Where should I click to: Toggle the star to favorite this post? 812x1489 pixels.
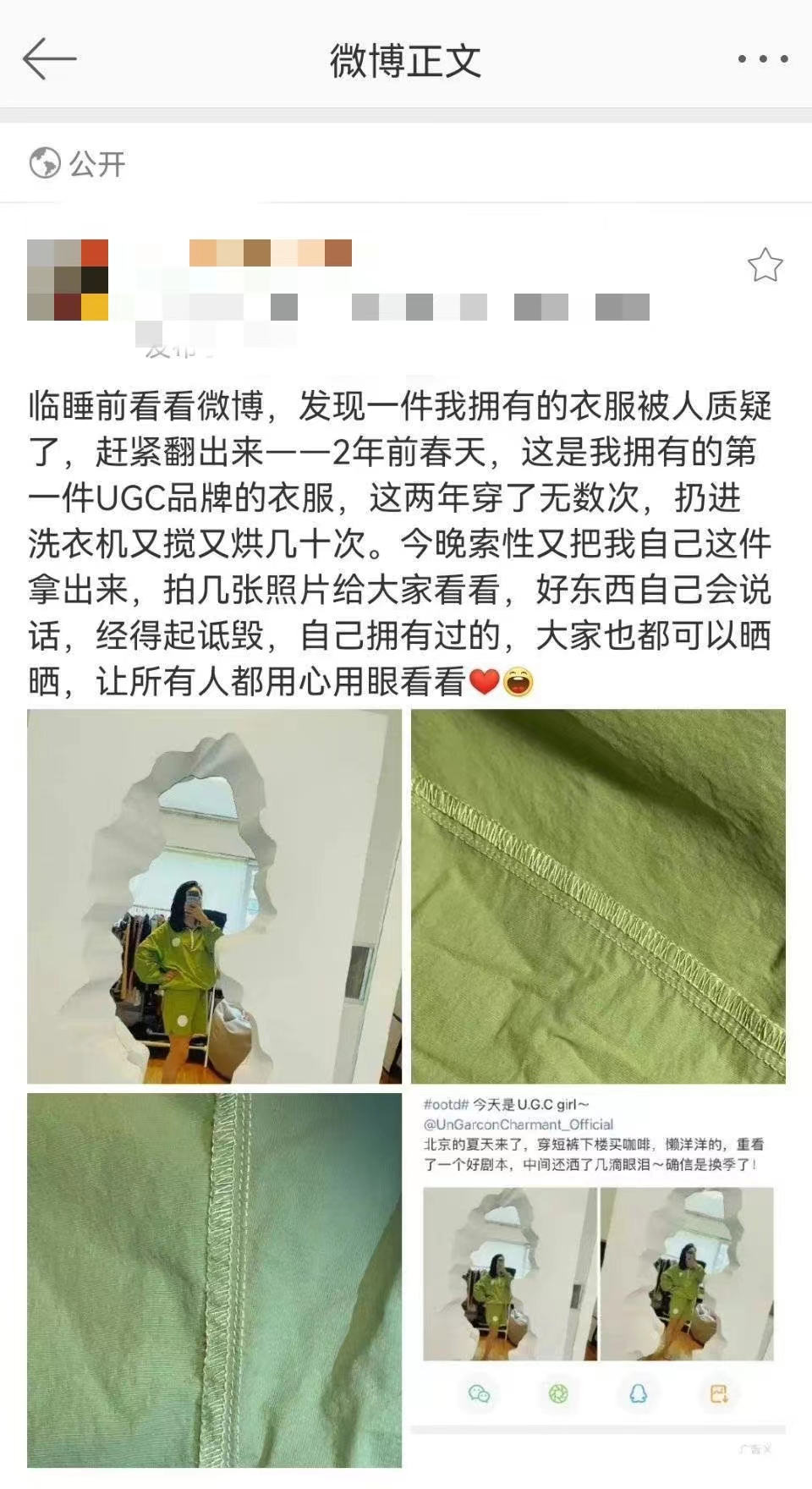click(764, 265)
